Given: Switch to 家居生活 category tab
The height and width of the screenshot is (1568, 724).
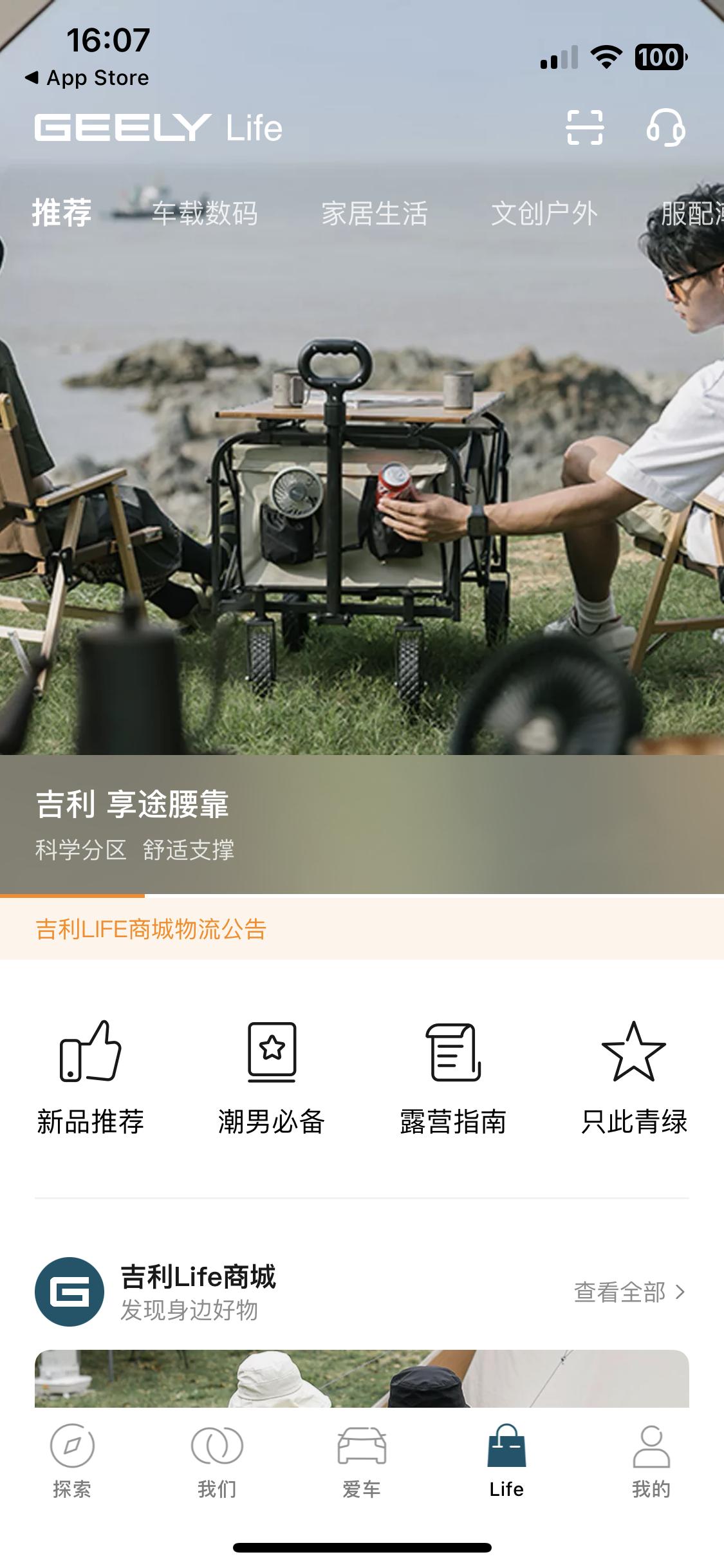Looking at the screenshot, I should (x=375, y=213).
